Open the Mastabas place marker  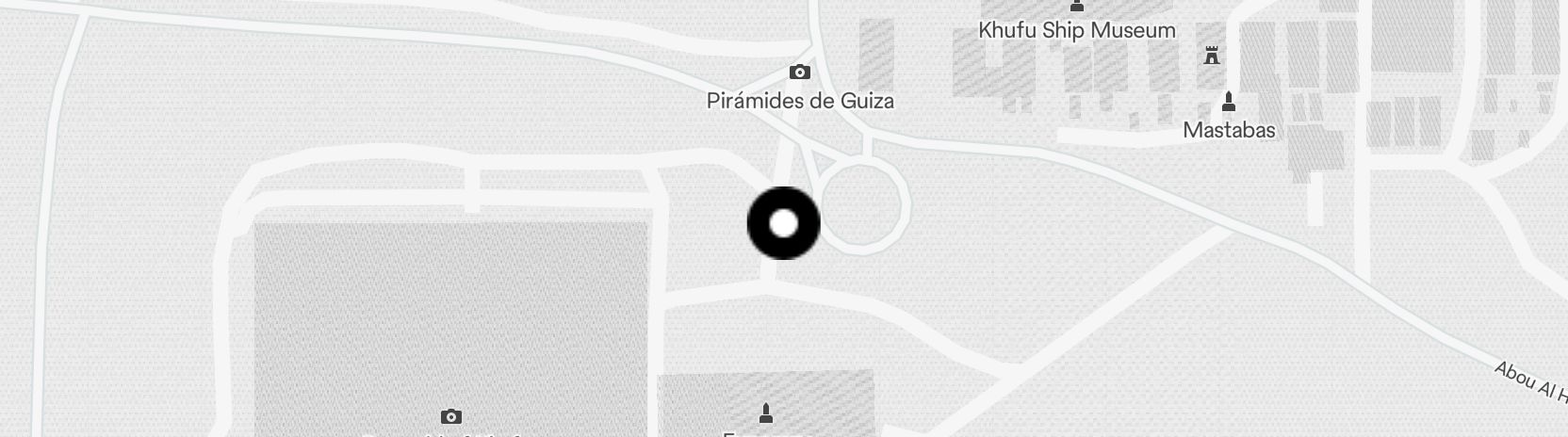(1229, 101)
